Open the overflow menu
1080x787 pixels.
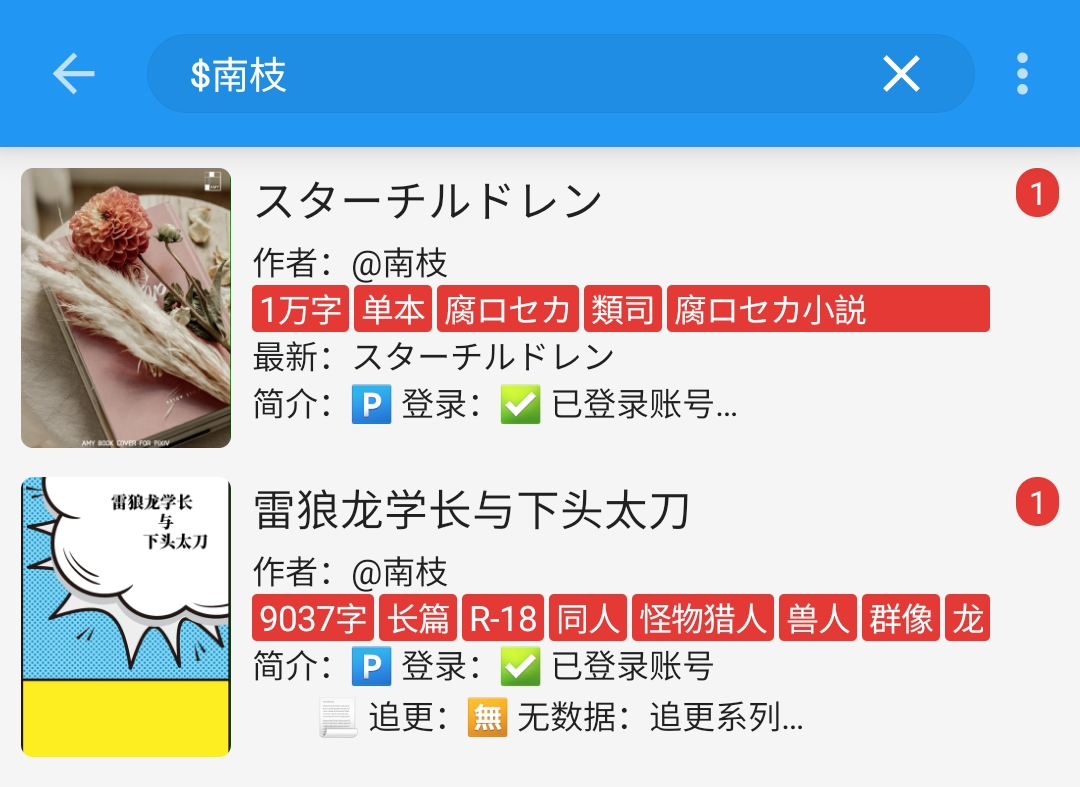coord(1021,74)
